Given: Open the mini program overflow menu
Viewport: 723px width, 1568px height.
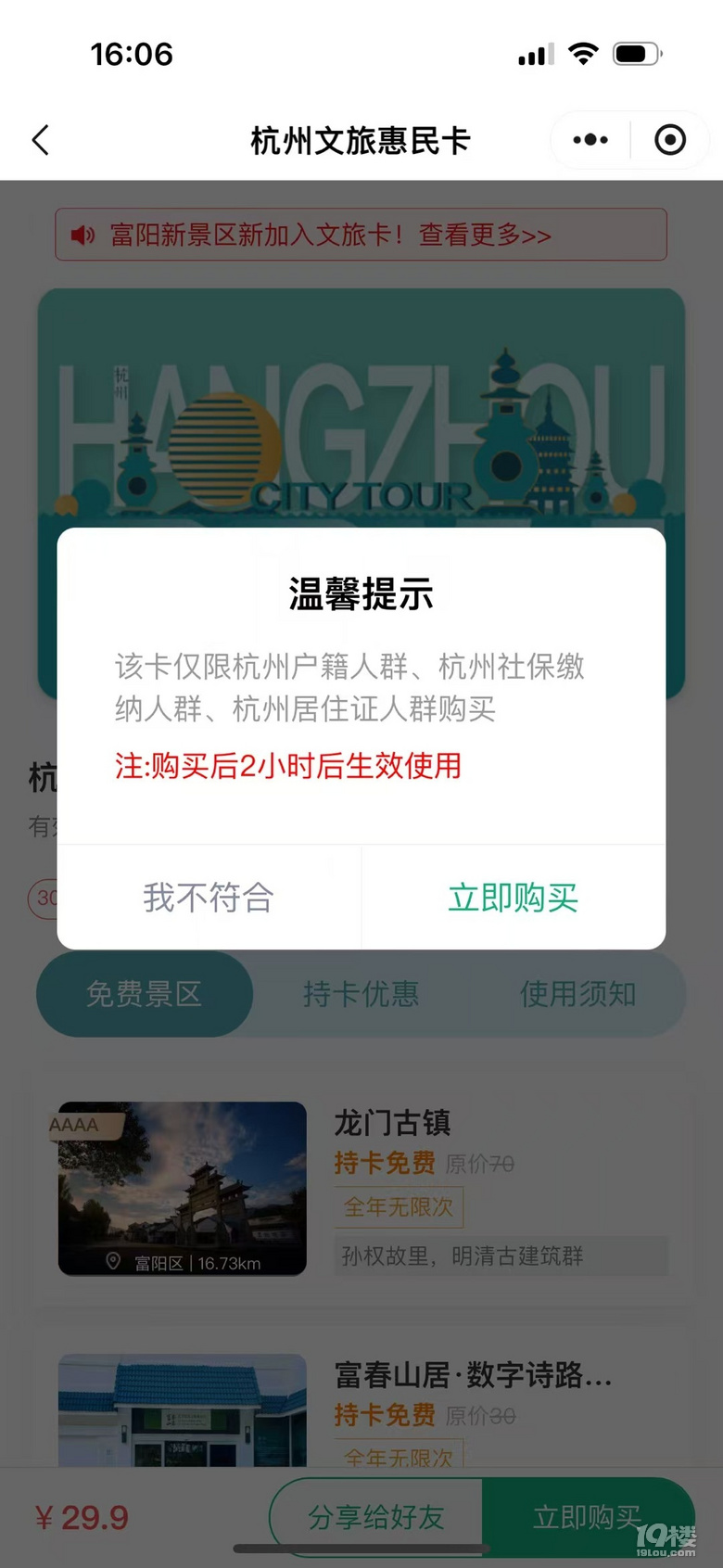Looking at the screenshot, I should pos(590,141).
